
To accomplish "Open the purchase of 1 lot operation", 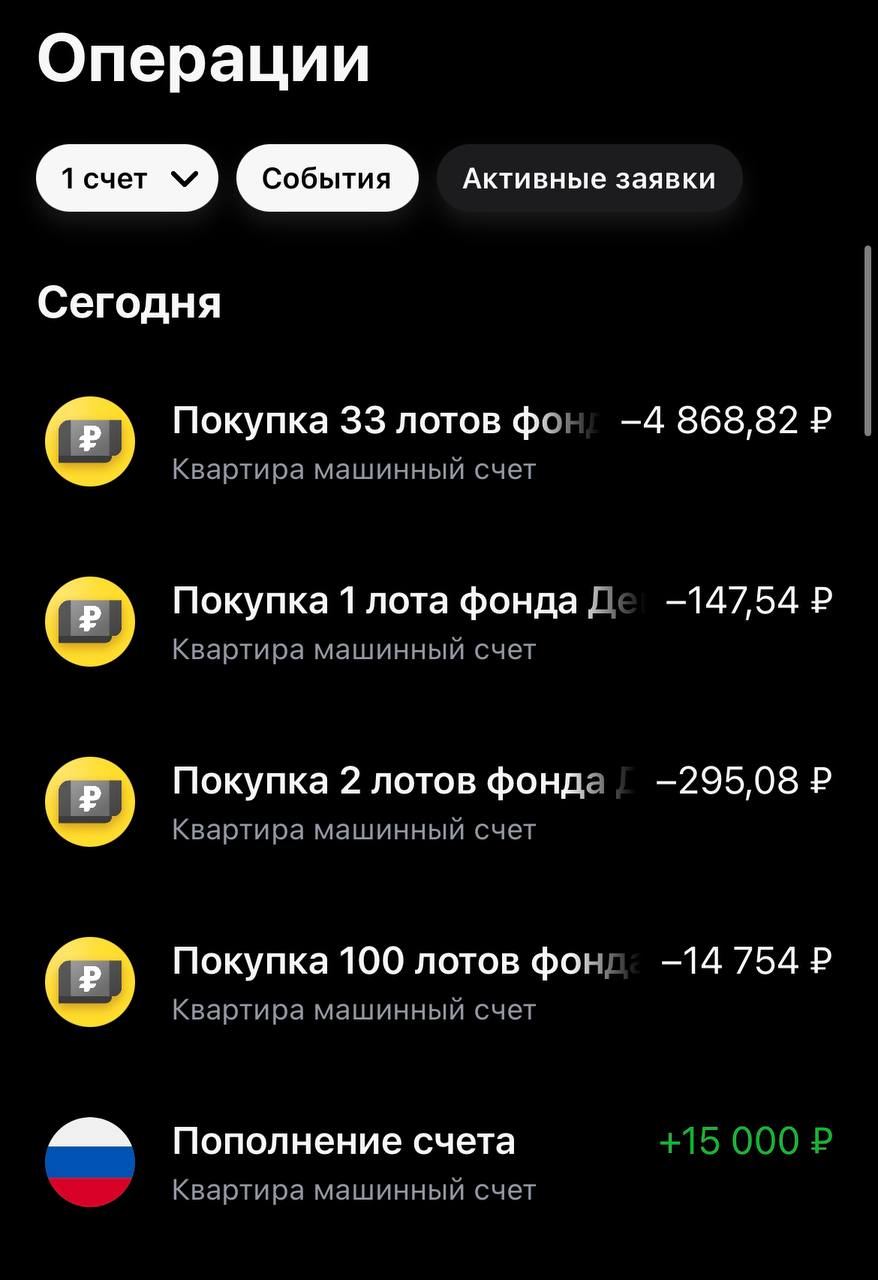I will click(438, 621).
